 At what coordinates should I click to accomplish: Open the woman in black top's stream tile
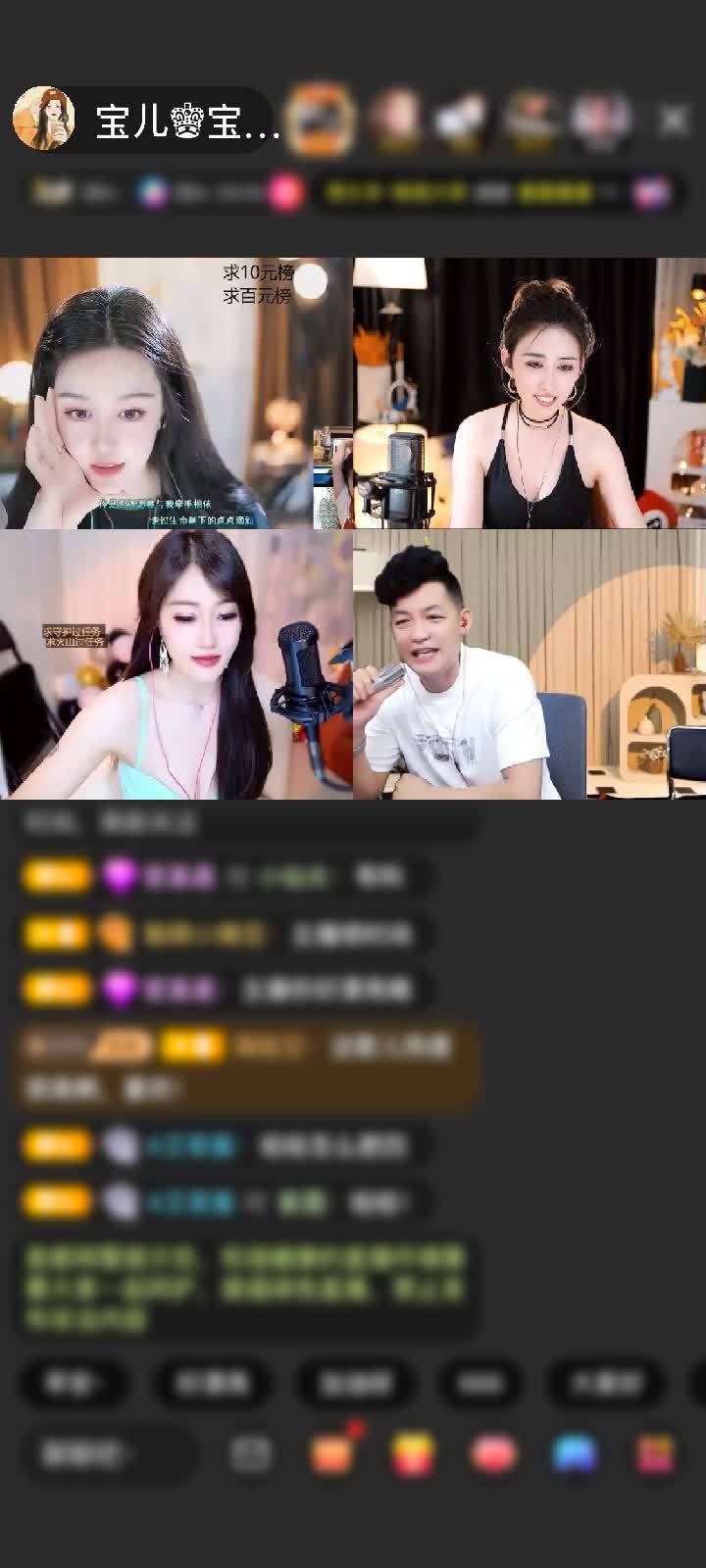click(529, 392)
